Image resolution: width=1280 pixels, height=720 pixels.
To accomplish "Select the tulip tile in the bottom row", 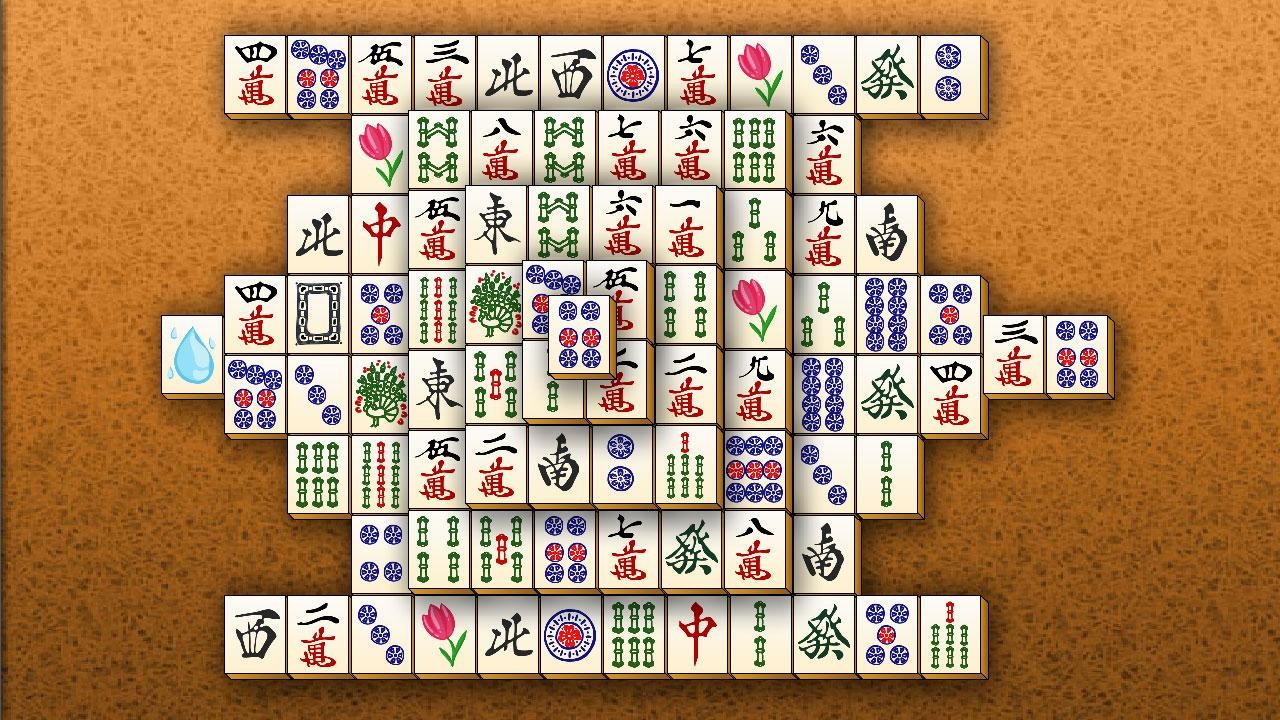I will (444, 635).
